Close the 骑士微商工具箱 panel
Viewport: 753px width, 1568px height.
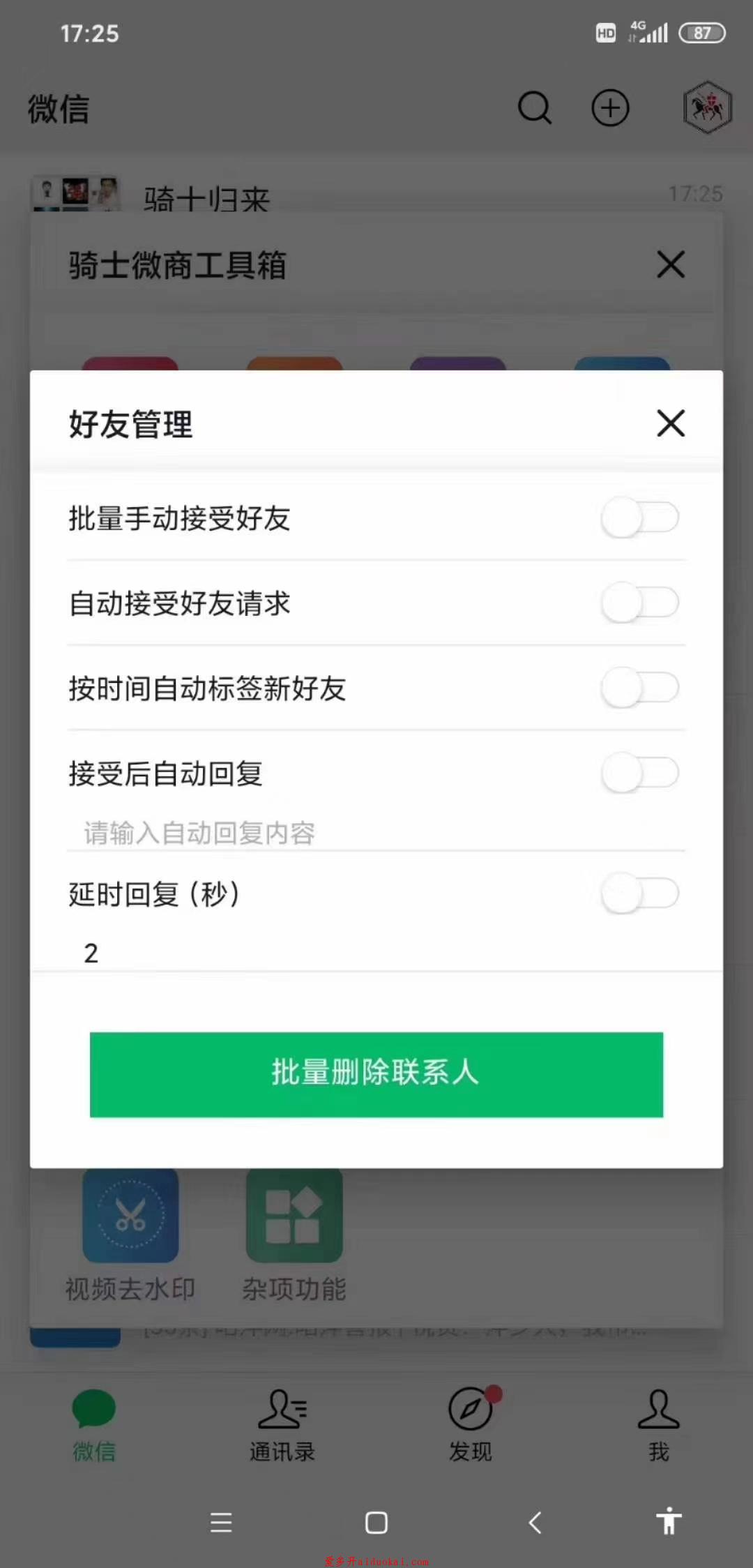click(x=670, y=265)
